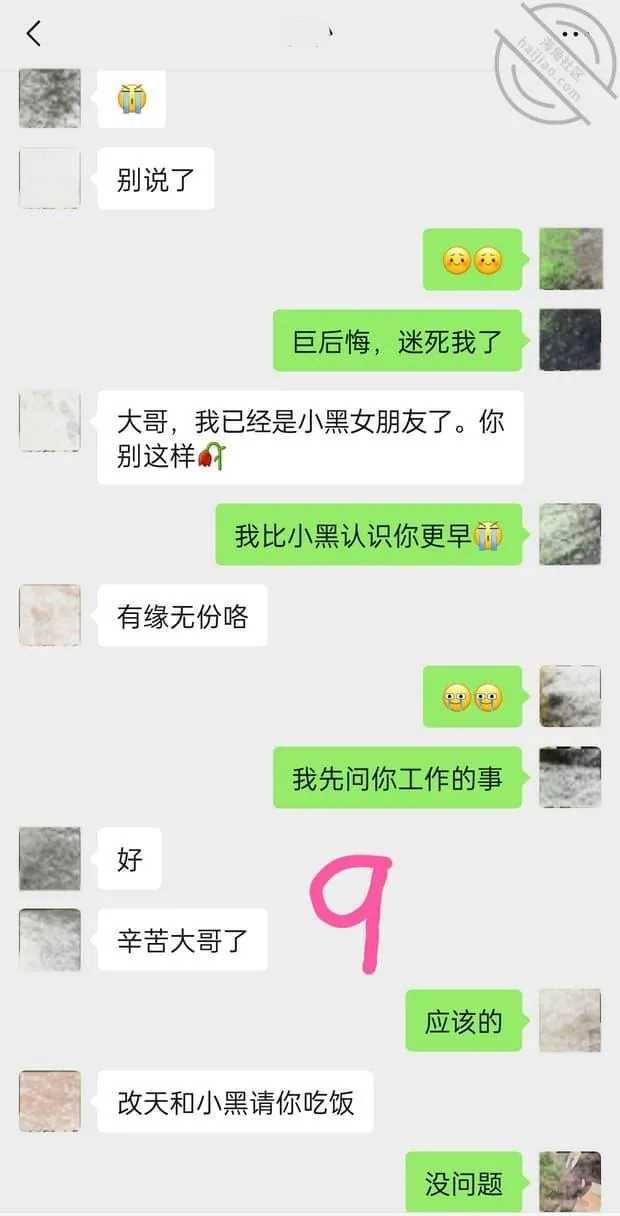Screen dimensions: 620x1216
Task: Open the avatar next to 有缘无份咯
Action: coord(49,615)
